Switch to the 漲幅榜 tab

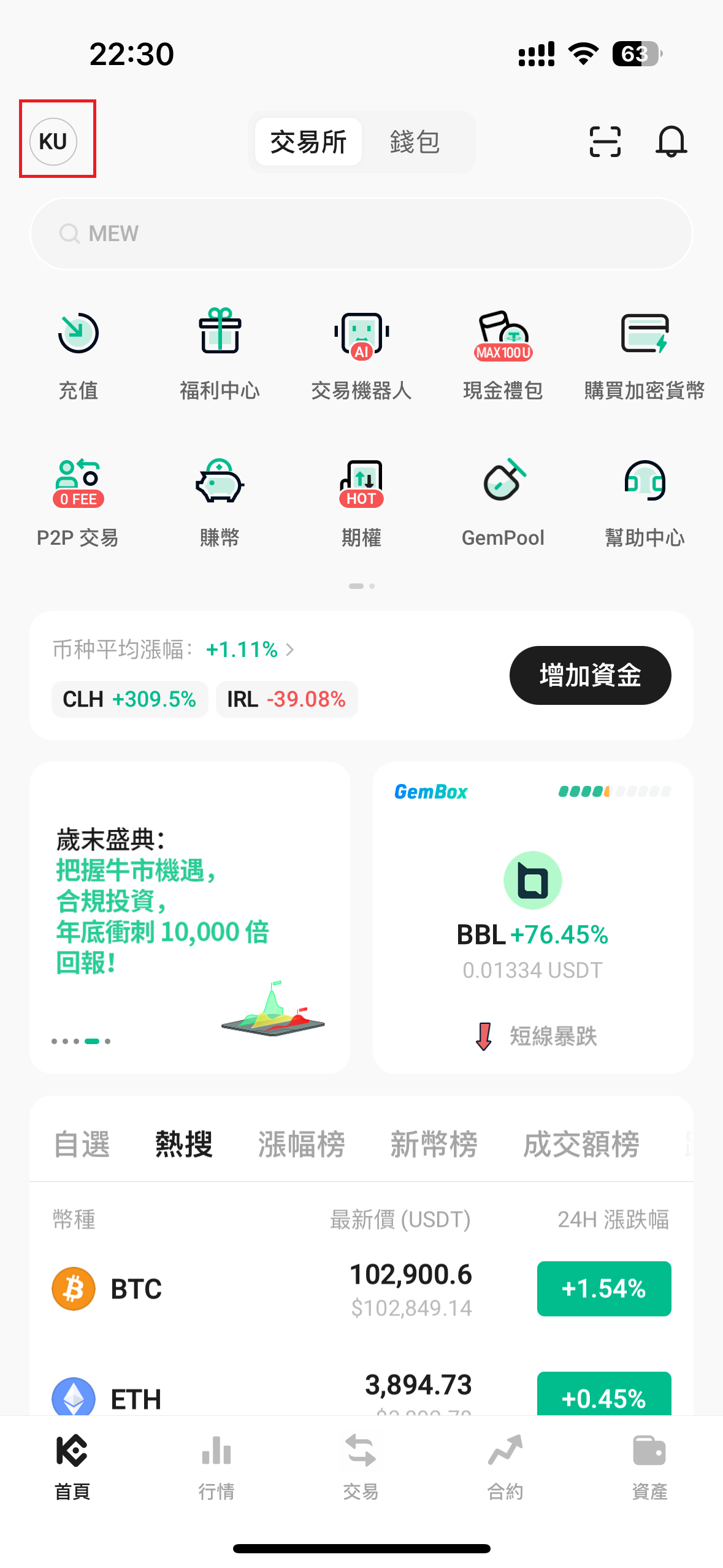(x=301, y=1144)
